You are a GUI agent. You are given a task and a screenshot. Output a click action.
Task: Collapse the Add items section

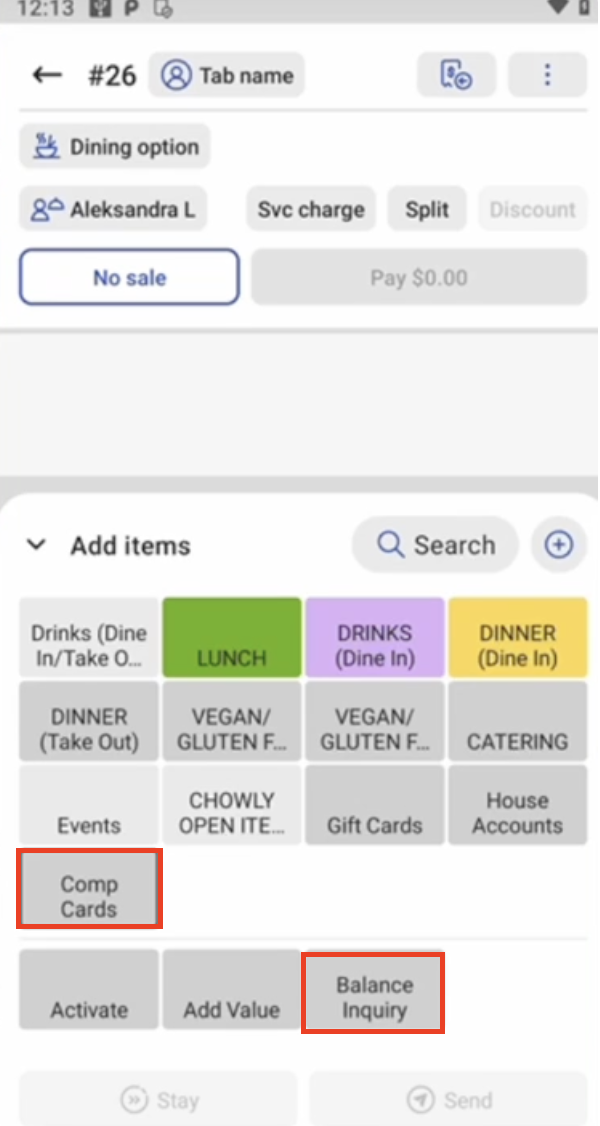tap(37, 546)
